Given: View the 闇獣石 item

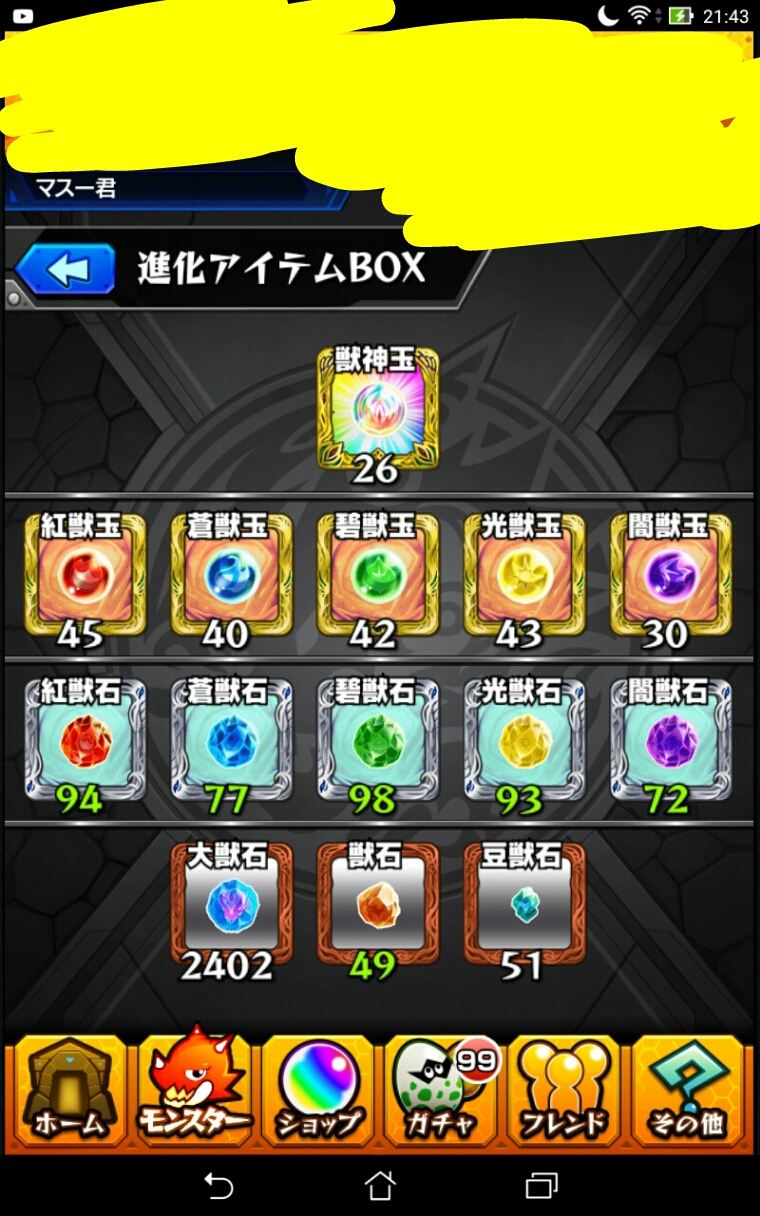Looking at the screenshot, I should pos(670,740).
